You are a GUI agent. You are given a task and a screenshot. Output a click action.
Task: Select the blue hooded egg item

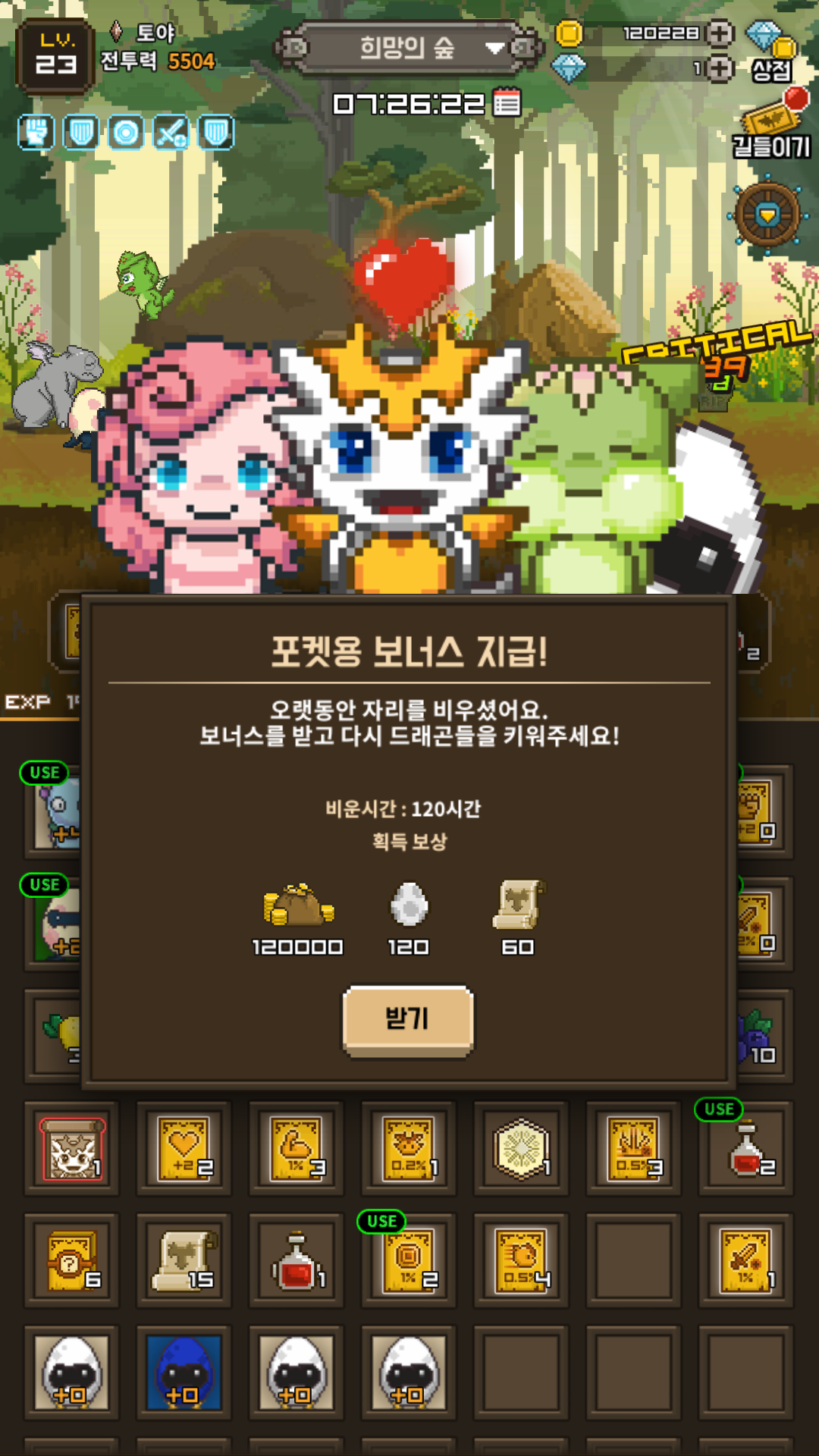coord(184,1373)
